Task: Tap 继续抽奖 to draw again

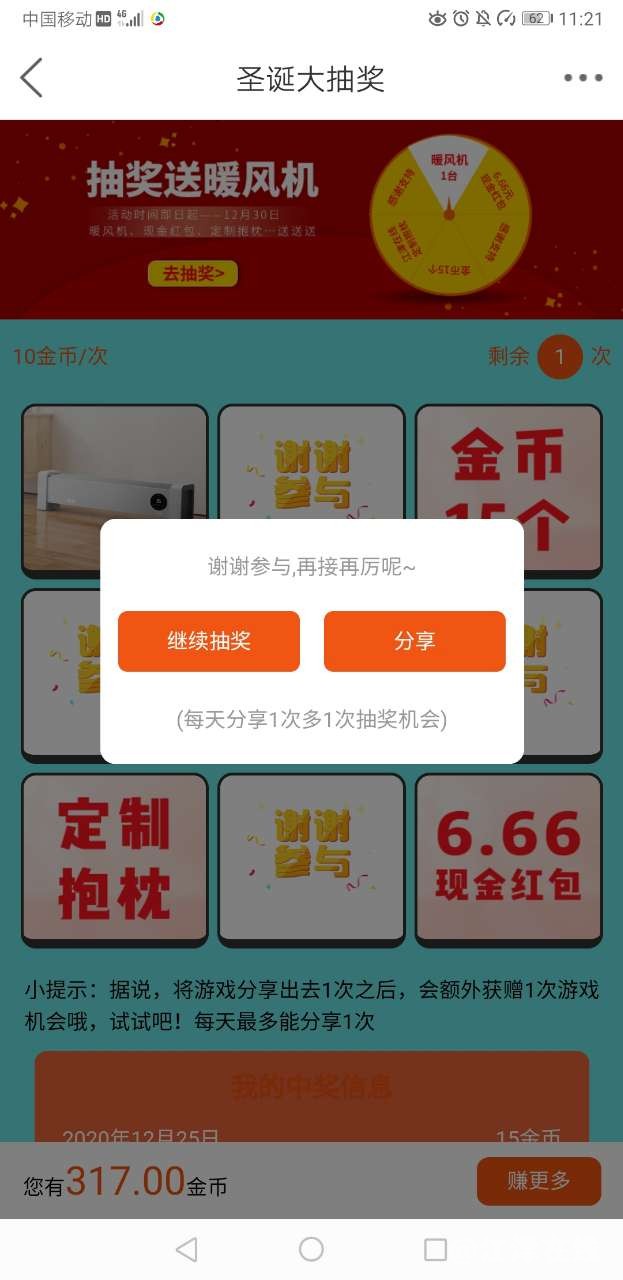Action: tap(209, 641)
